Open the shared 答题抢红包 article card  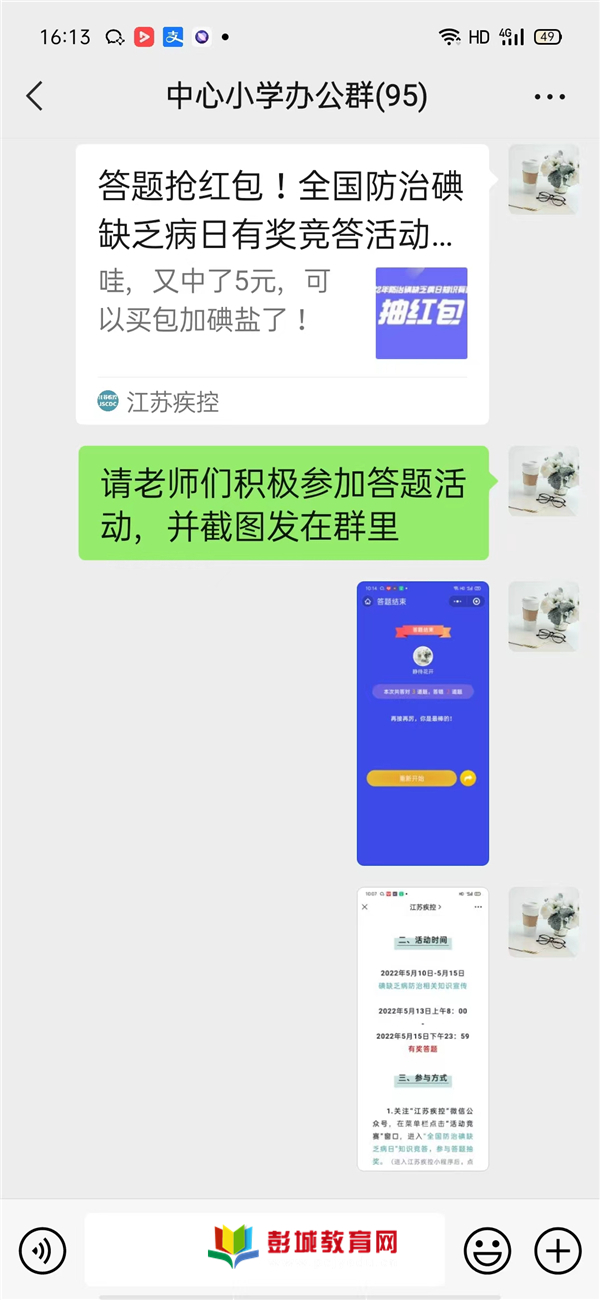[x=283, y=284]
